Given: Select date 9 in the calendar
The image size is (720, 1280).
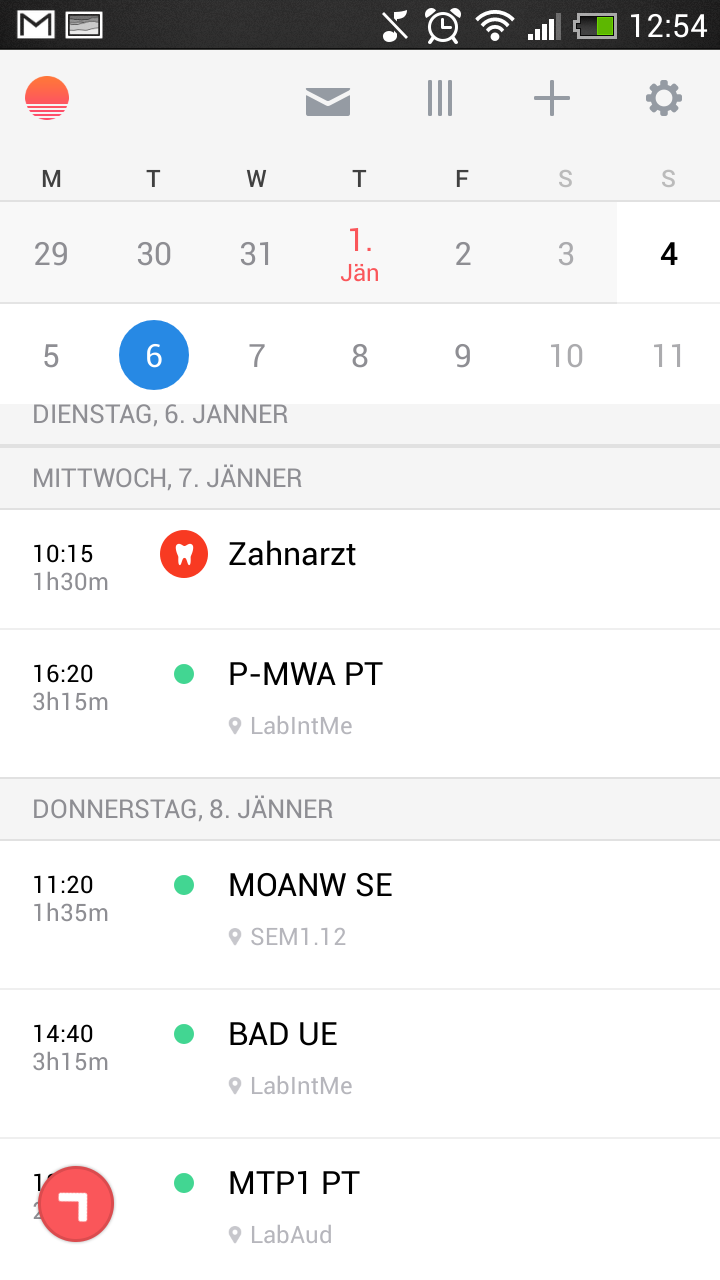Looking at the screenshot, I should point(462,355).
